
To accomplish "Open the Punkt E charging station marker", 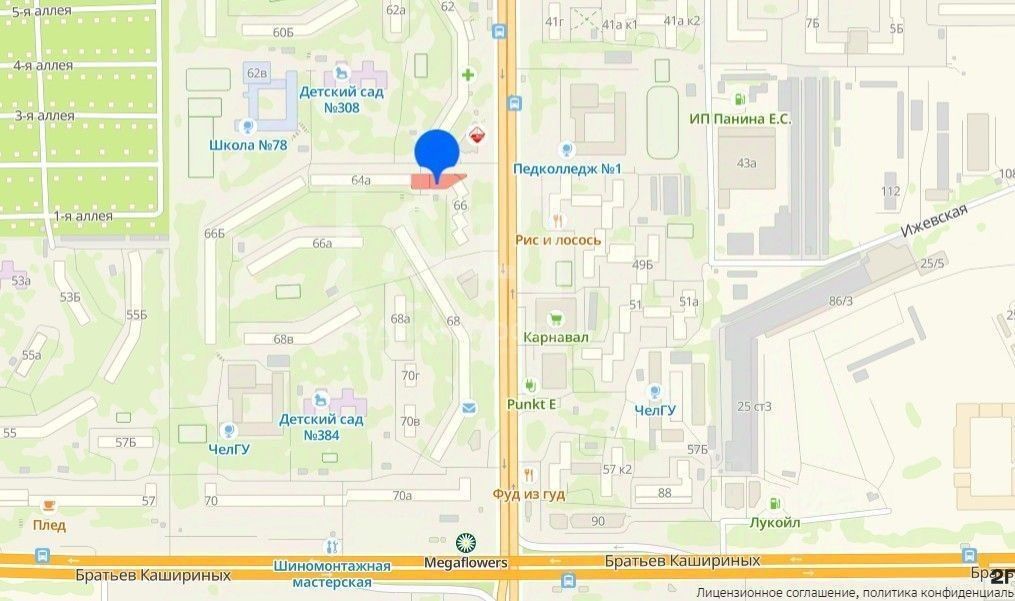I will coord(531,385).
